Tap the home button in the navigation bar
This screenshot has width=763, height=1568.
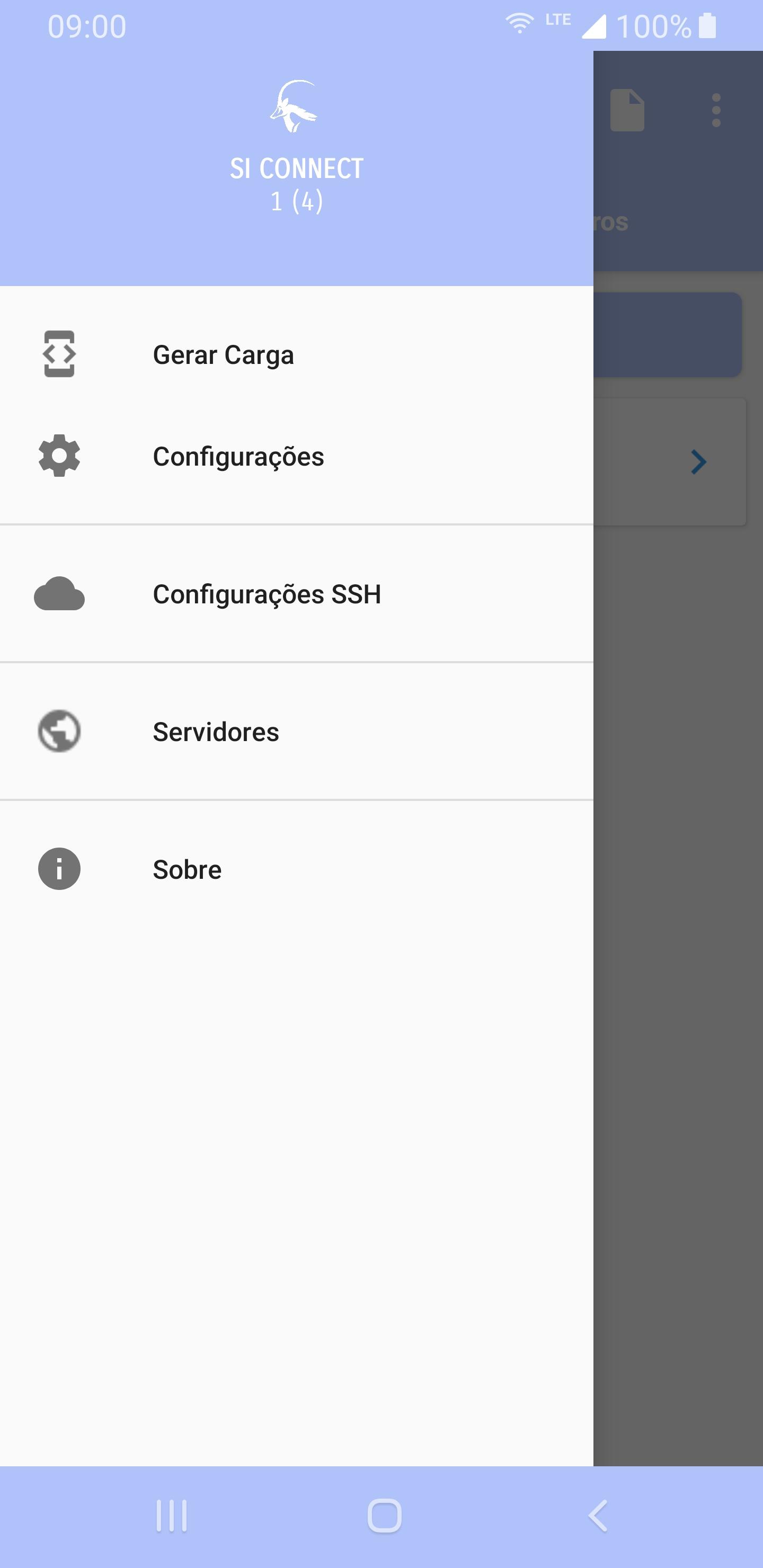(x=384, y=1516)
